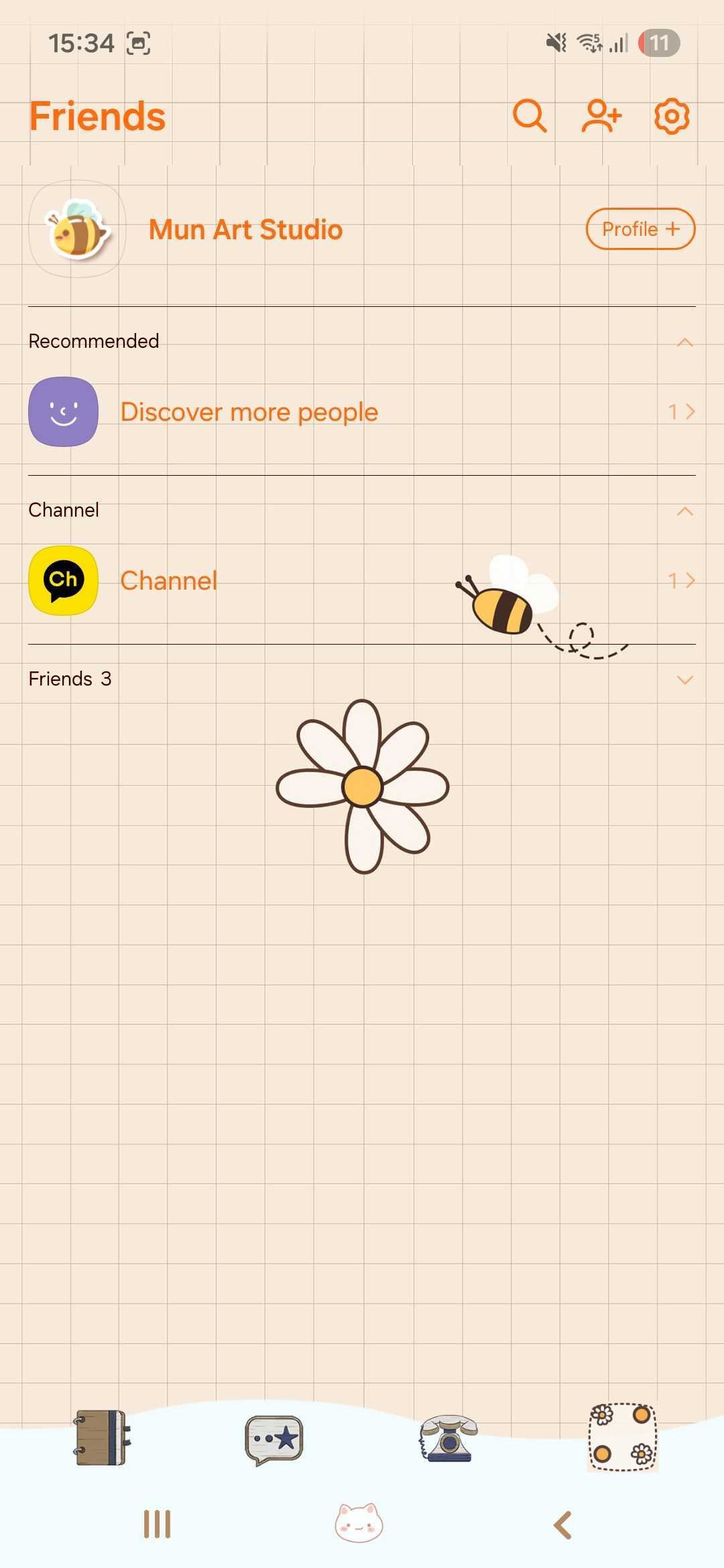Open settings gear icon

672,116
